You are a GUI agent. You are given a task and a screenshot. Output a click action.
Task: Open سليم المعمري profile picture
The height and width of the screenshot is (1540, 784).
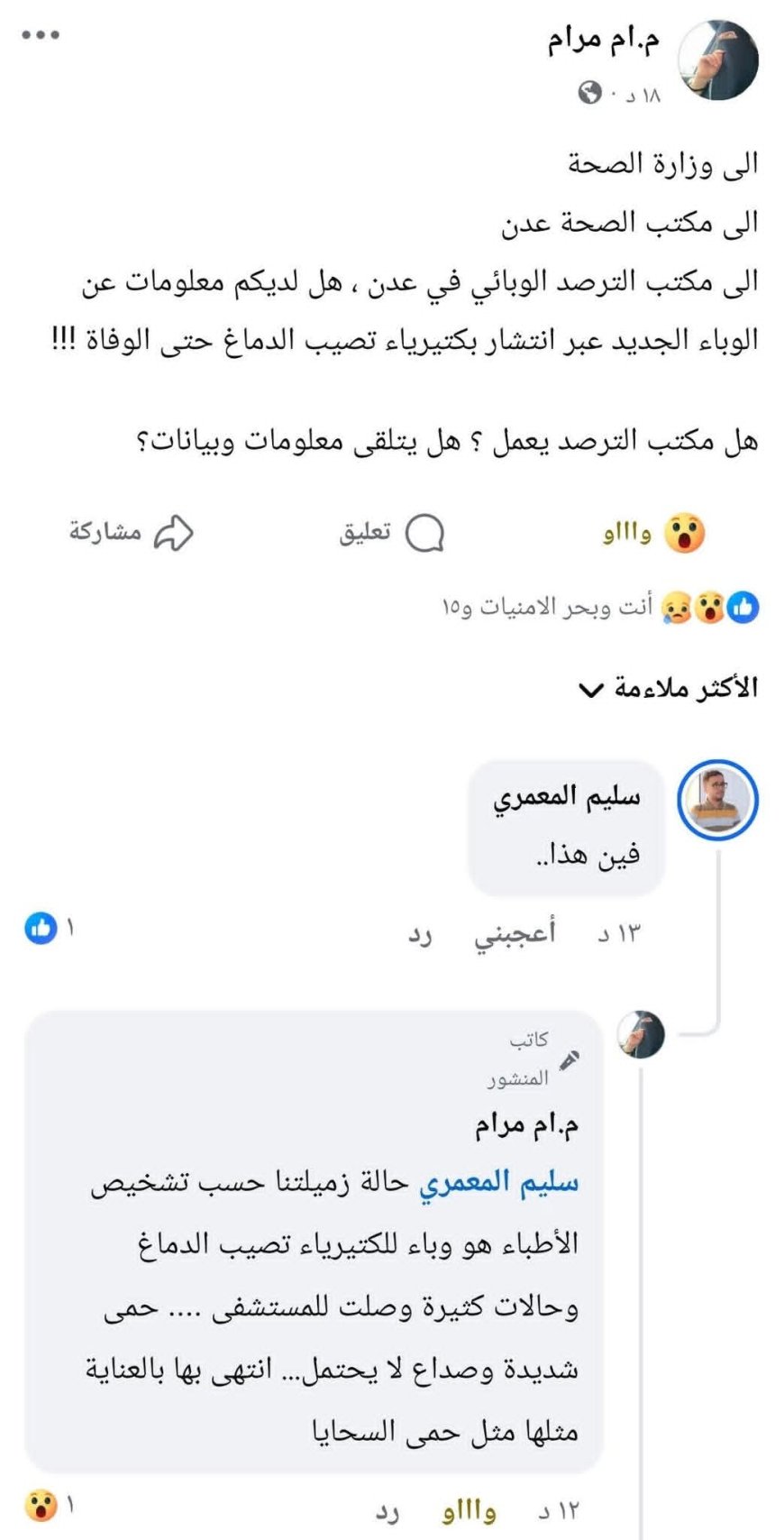coord(717,801)
